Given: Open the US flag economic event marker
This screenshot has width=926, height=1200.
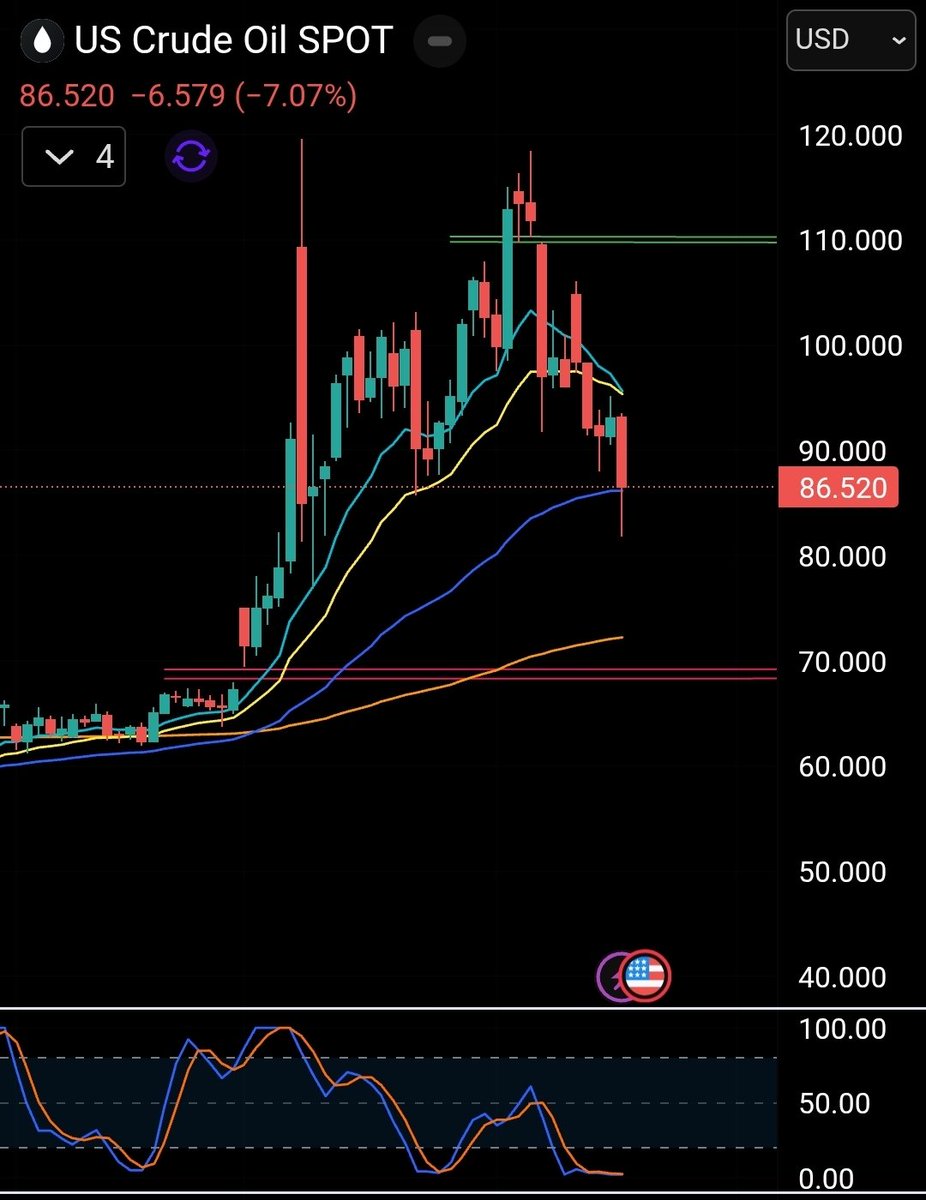Looking at the screenshot, I should (647, 975).
